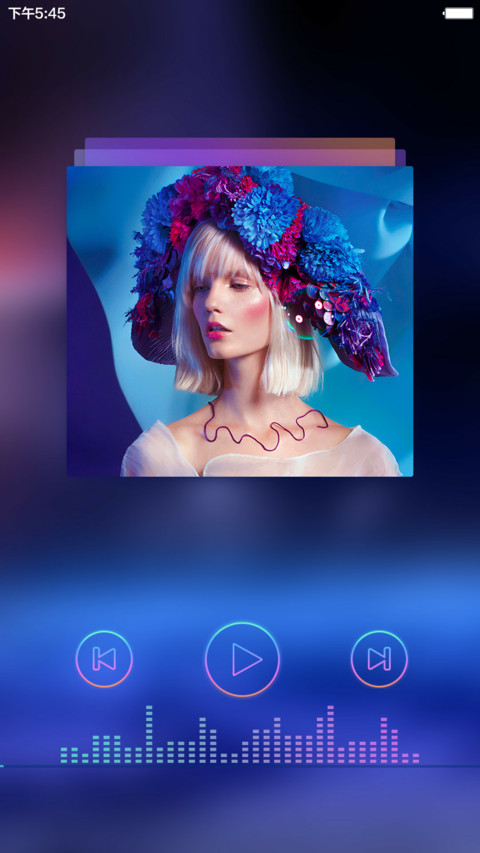This screenshot has height=853, width=480.
Task: Skip to the previous track
Action: (104, 659)
